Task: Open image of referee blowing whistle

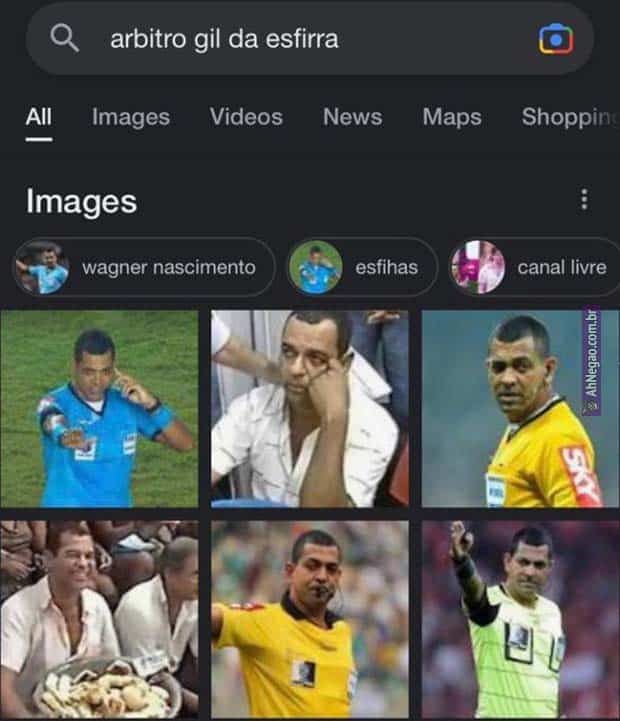Action: pyautogui.click(x=309, y=618)
